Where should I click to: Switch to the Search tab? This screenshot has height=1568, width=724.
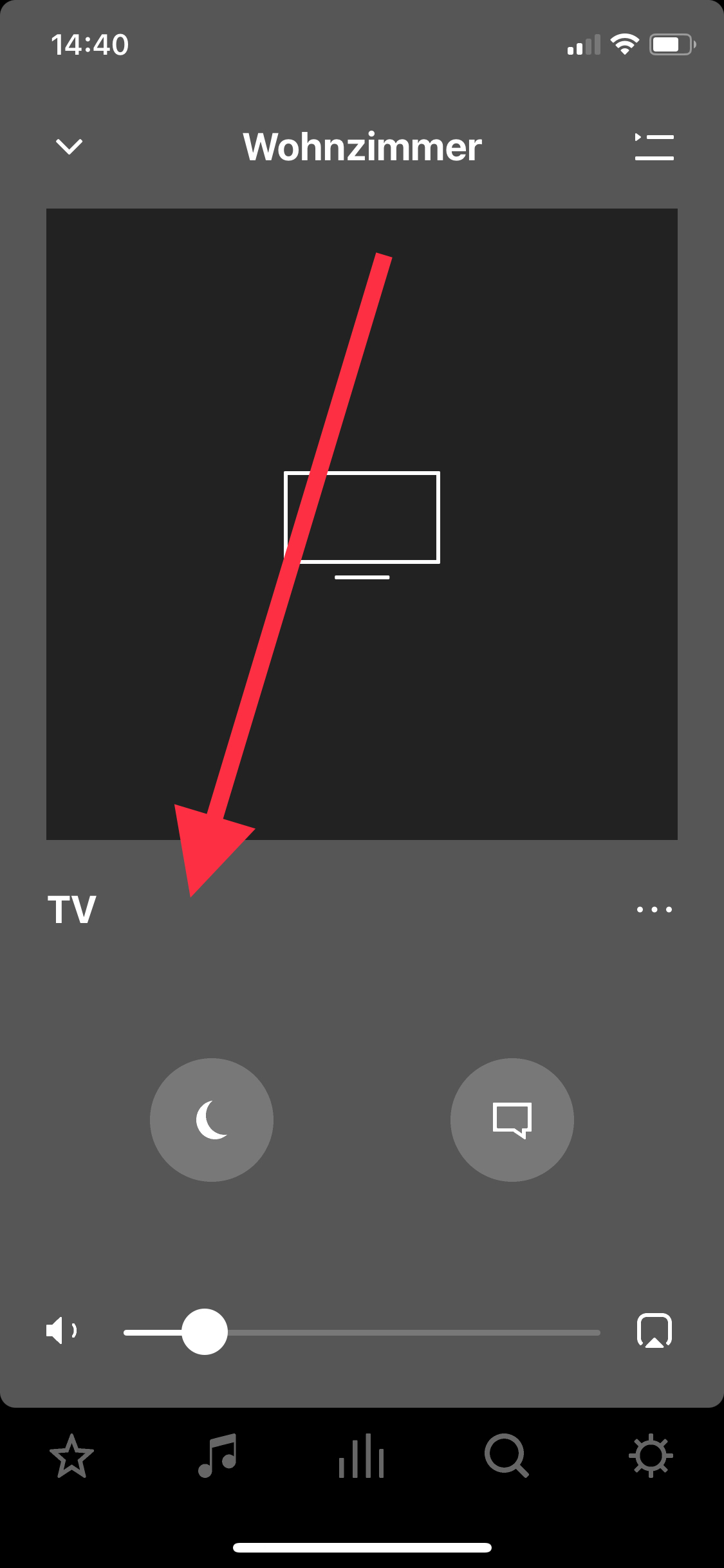506,1456
